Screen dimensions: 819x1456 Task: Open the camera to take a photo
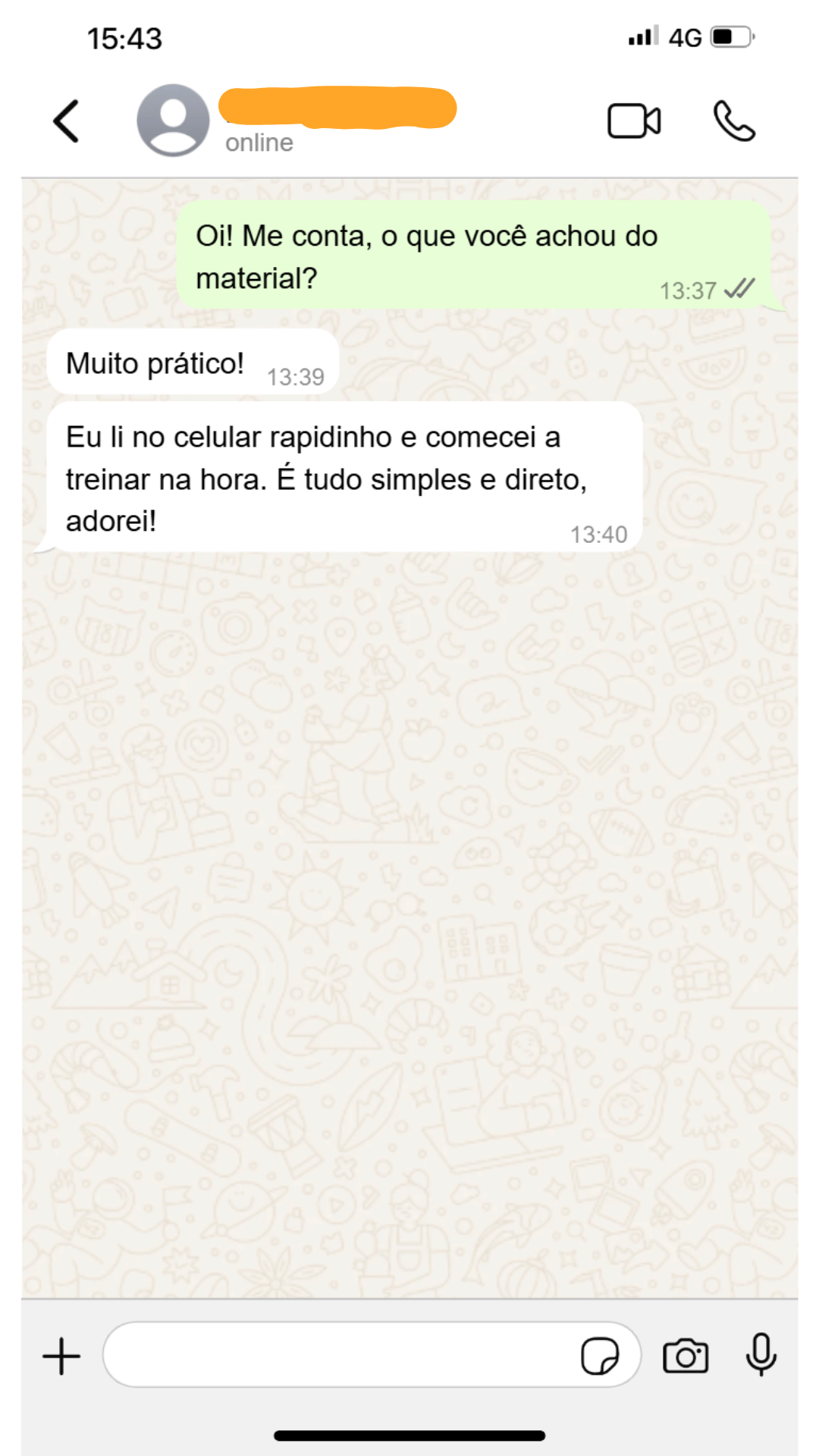pyautogui.click(x=686, y=1356)
